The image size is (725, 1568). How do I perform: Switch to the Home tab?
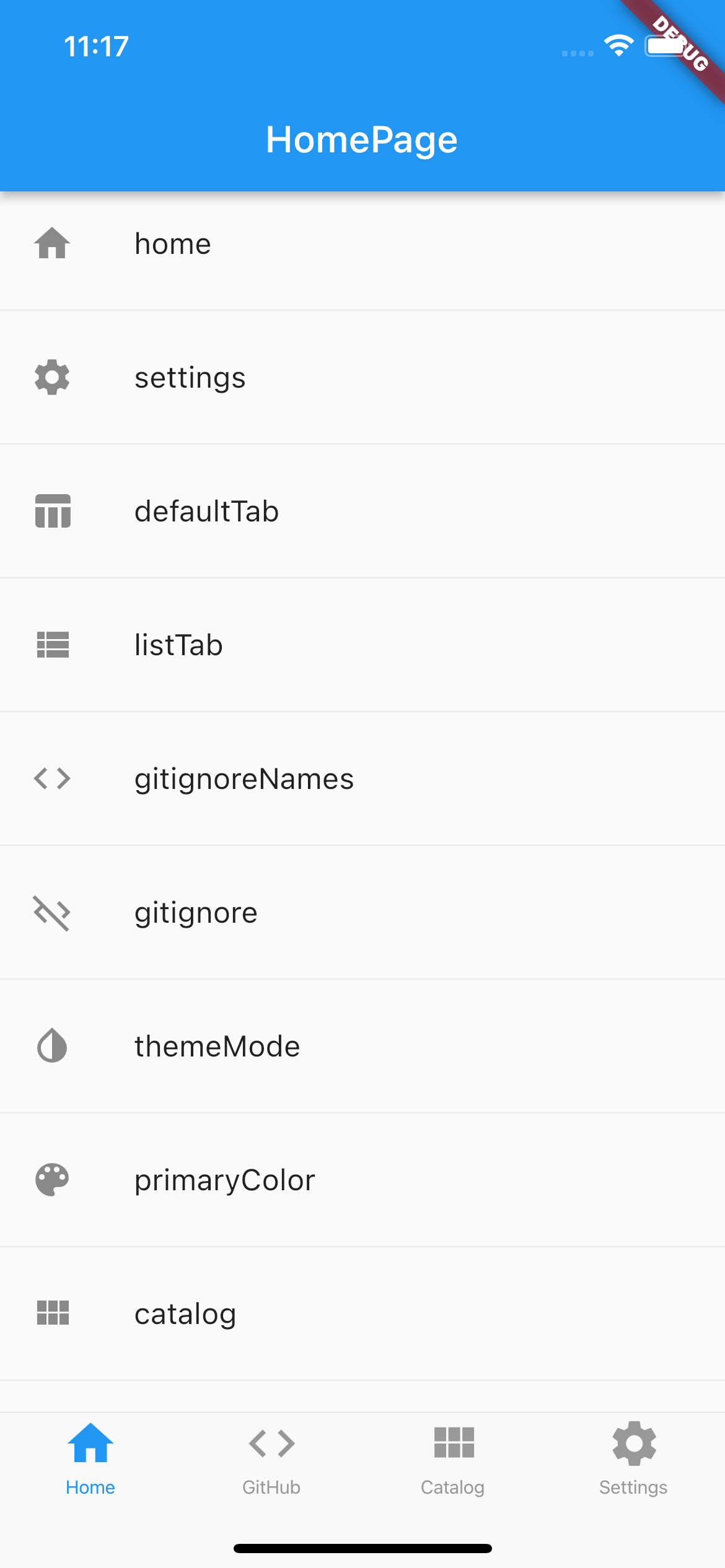(90, 1444)
